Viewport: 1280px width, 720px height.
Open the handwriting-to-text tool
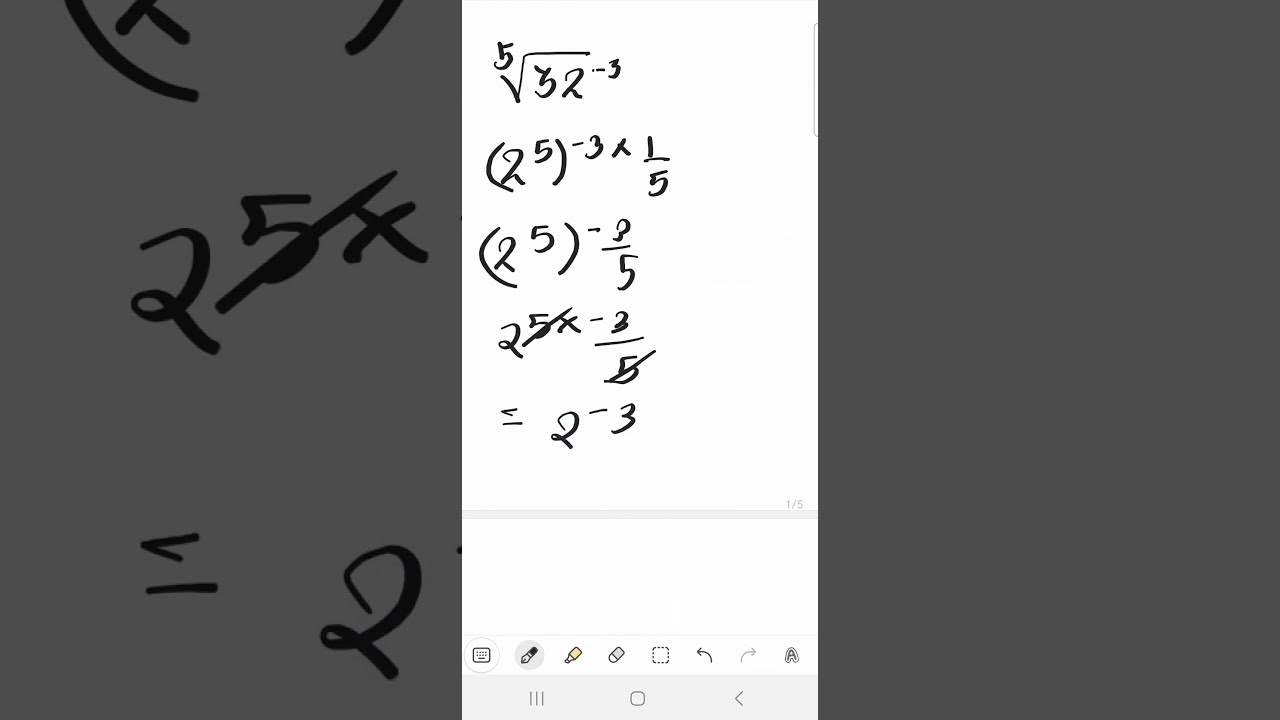tap(791, 656)
